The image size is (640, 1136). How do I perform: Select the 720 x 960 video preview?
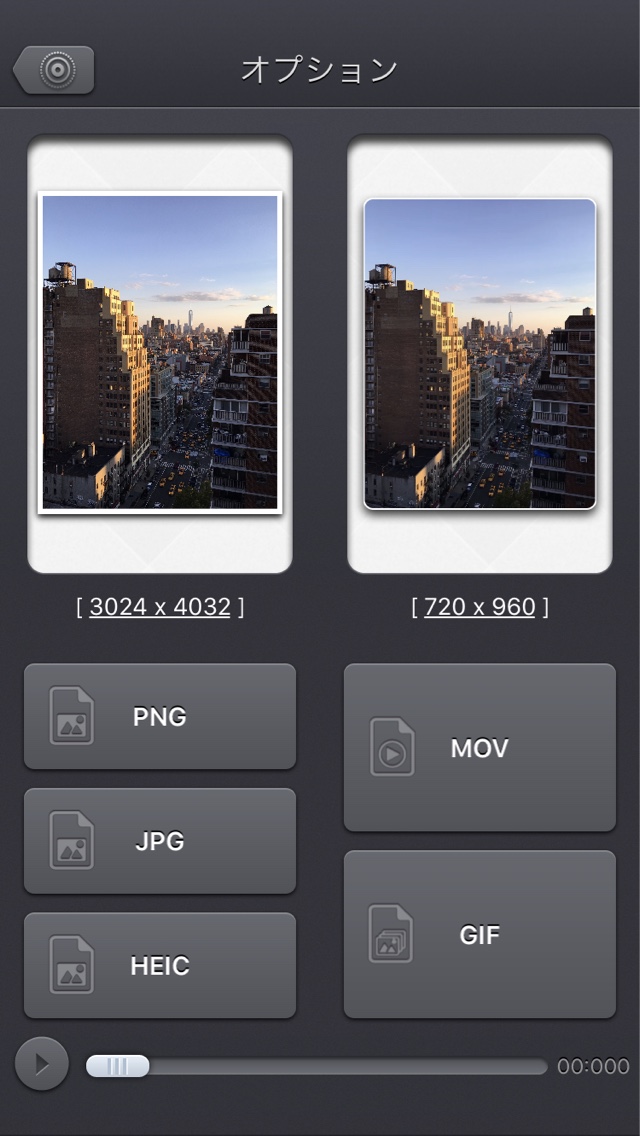coord(480,353)
